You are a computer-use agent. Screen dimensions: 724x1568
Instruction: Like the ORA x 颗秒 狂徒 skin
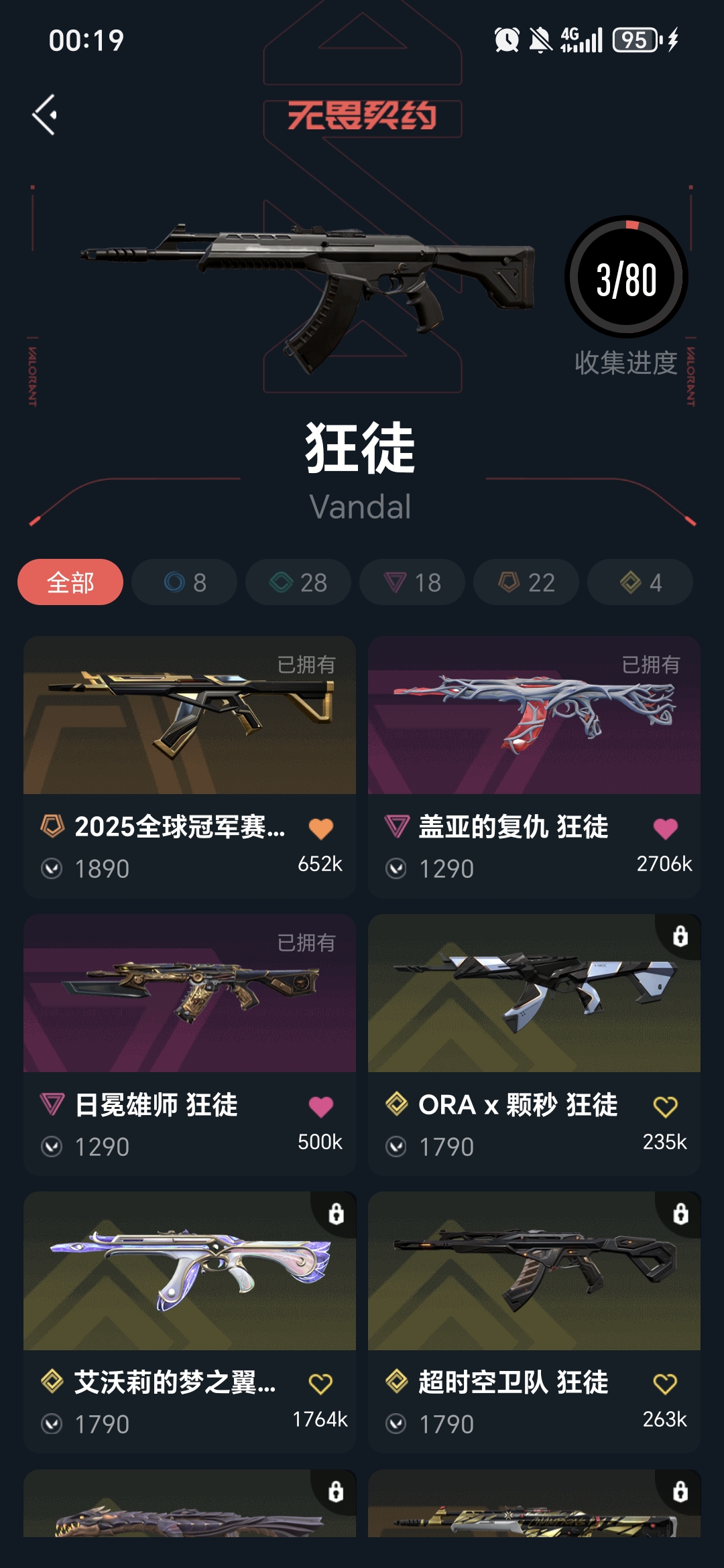(x=665, y=1107)
